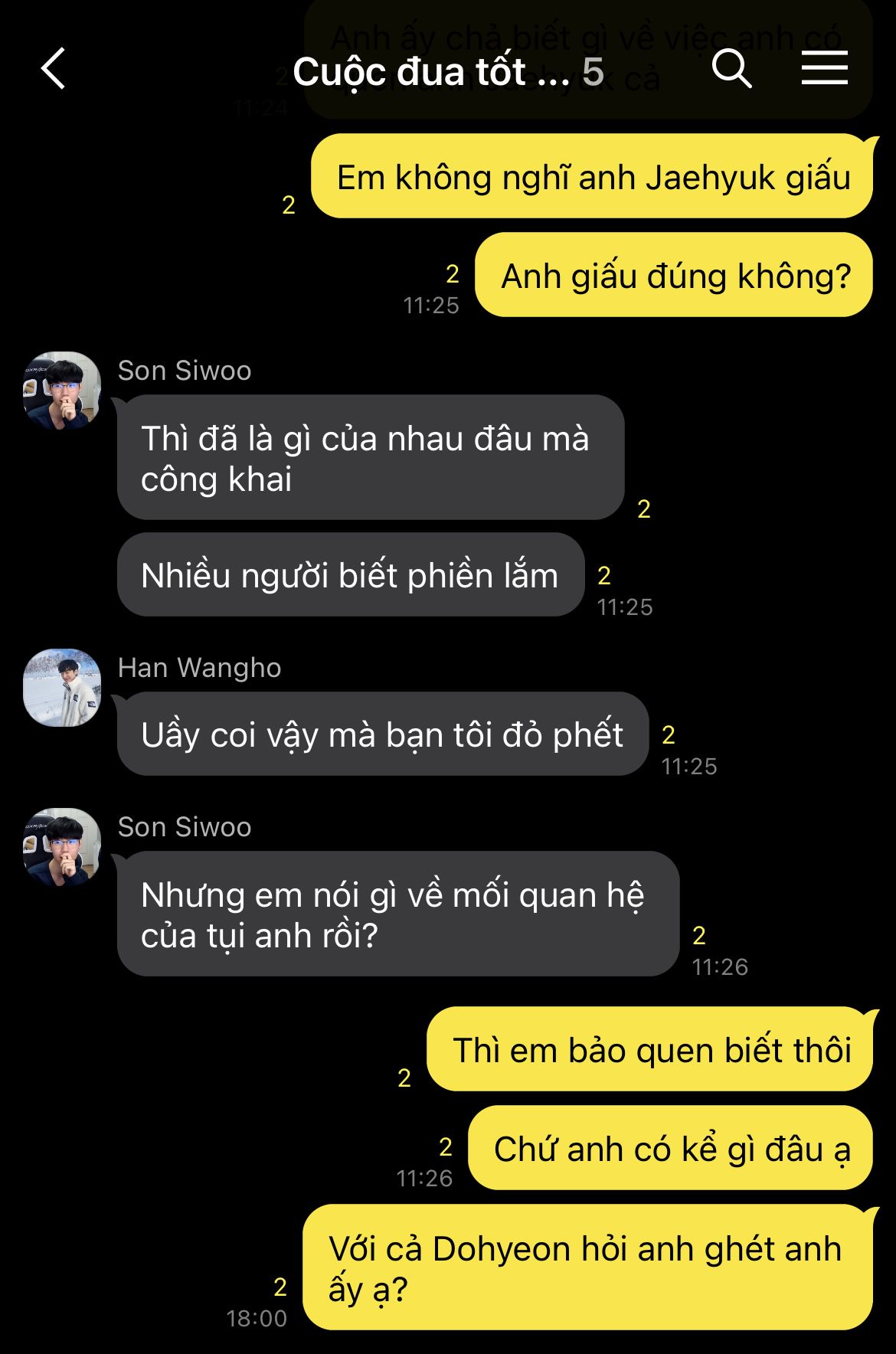Open the chat room hamburger menu
Image resolution: width=896 pixels, height=1354 pixels.
pos(824,69)
